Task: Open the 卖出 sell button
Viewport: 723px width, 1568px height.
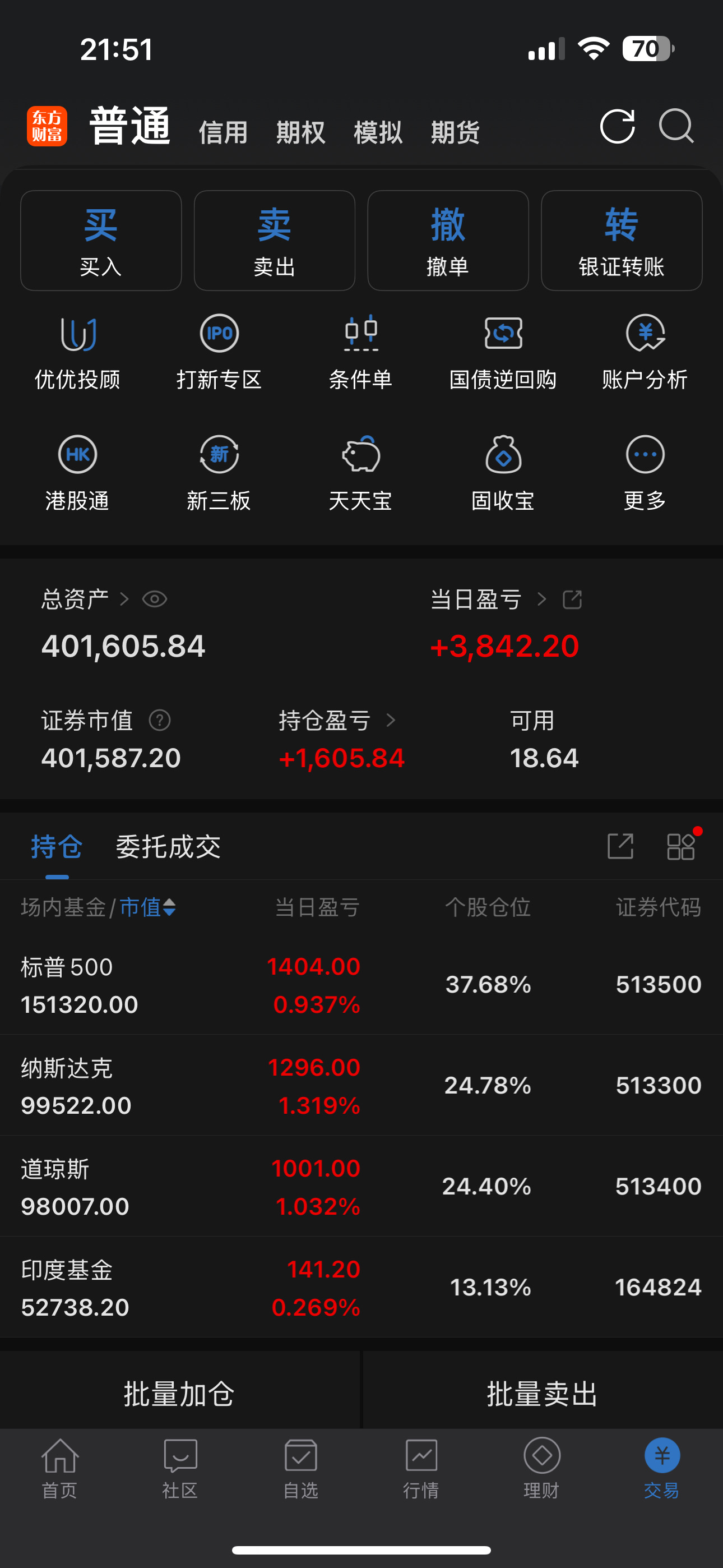Action: tap(275, 241)
